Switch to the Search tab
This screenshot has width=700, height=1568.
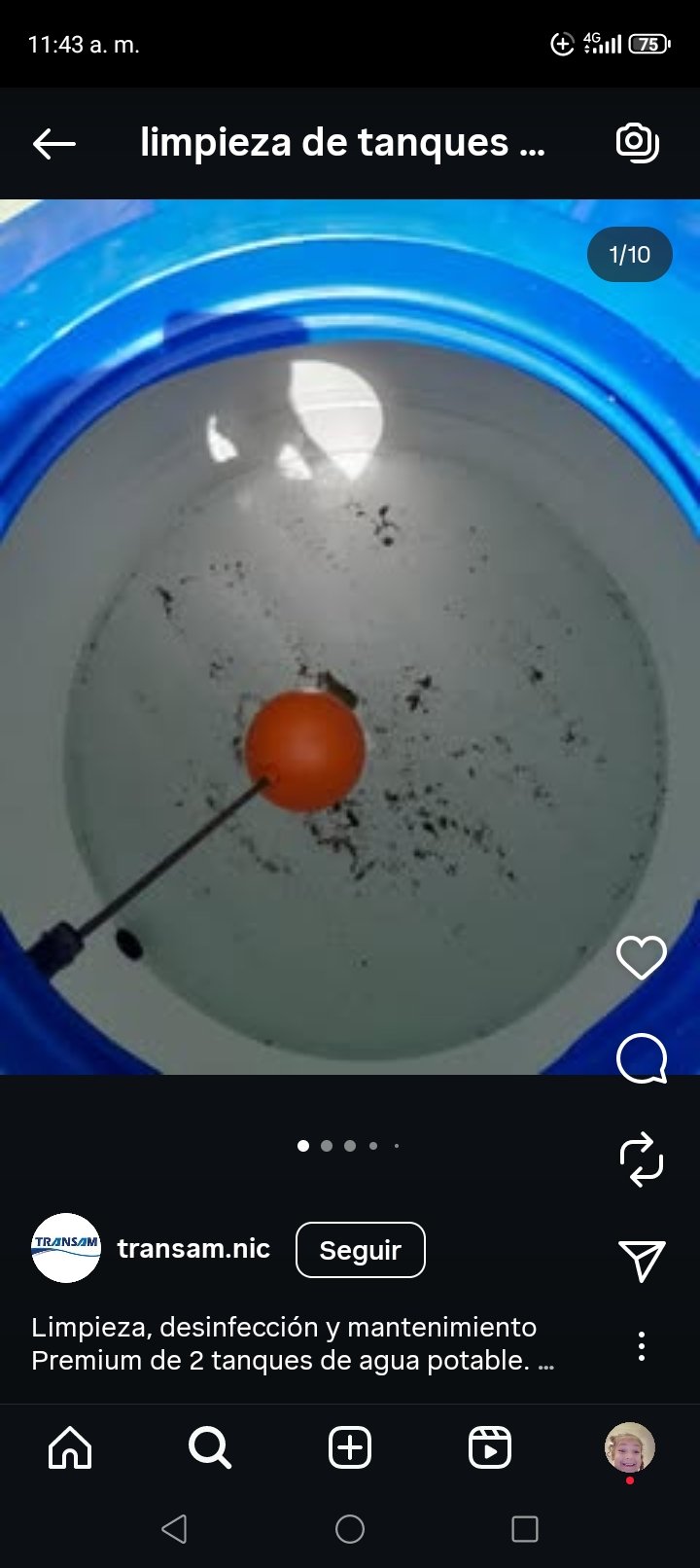[x=210, y=1447]
